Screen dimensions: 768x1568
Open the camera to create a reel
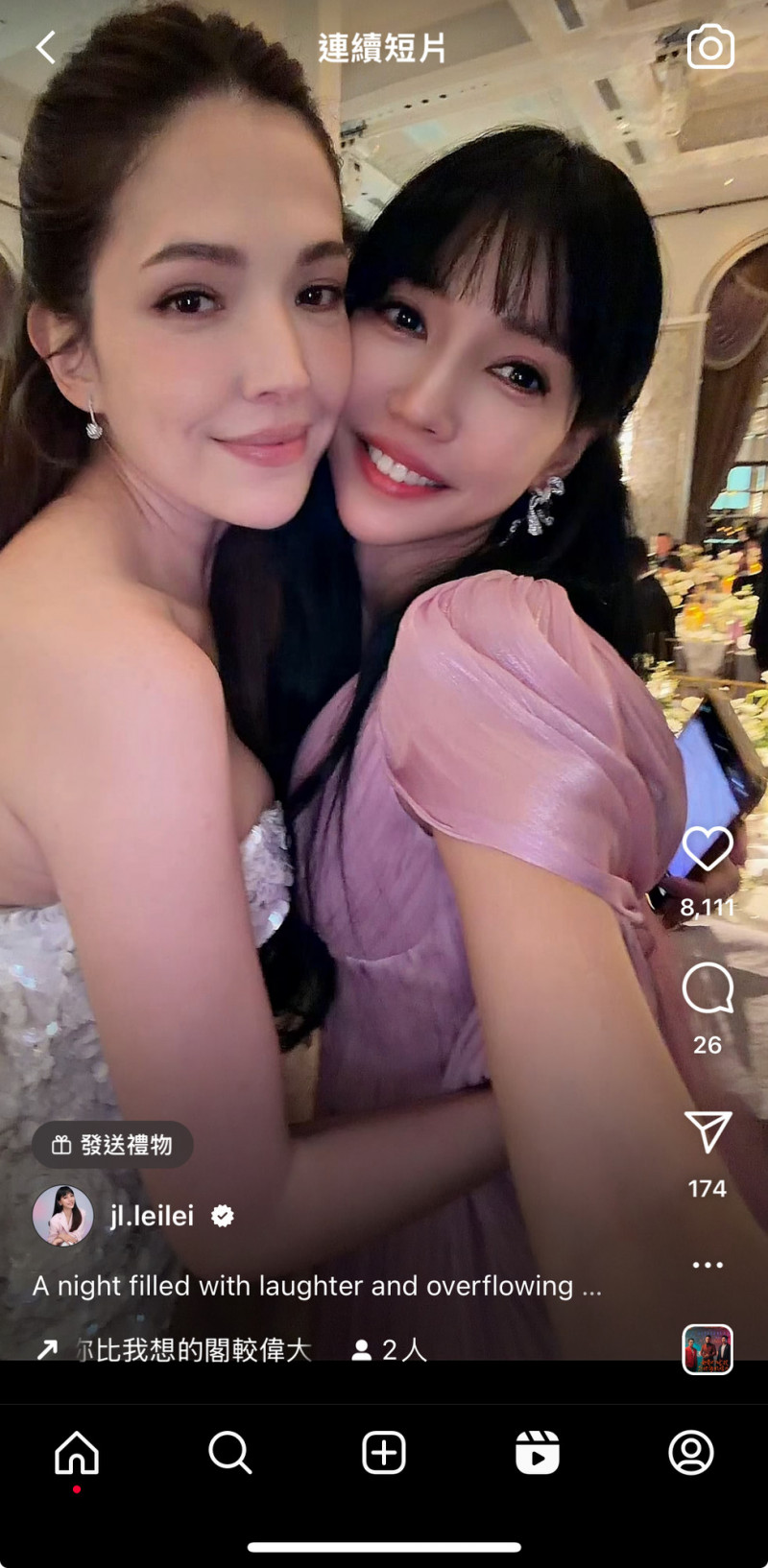click(710, 47)
